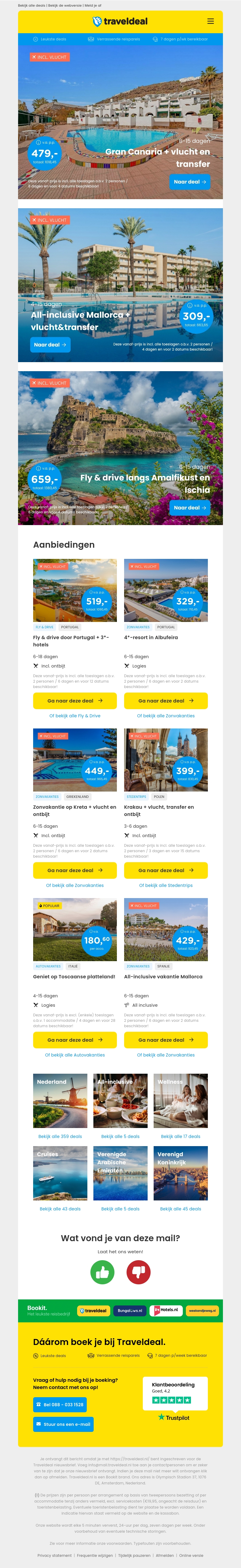
Task: Tap 'Naar deal' on All-inclusive Mallorca banner
Action: click(x=50, y=345)
